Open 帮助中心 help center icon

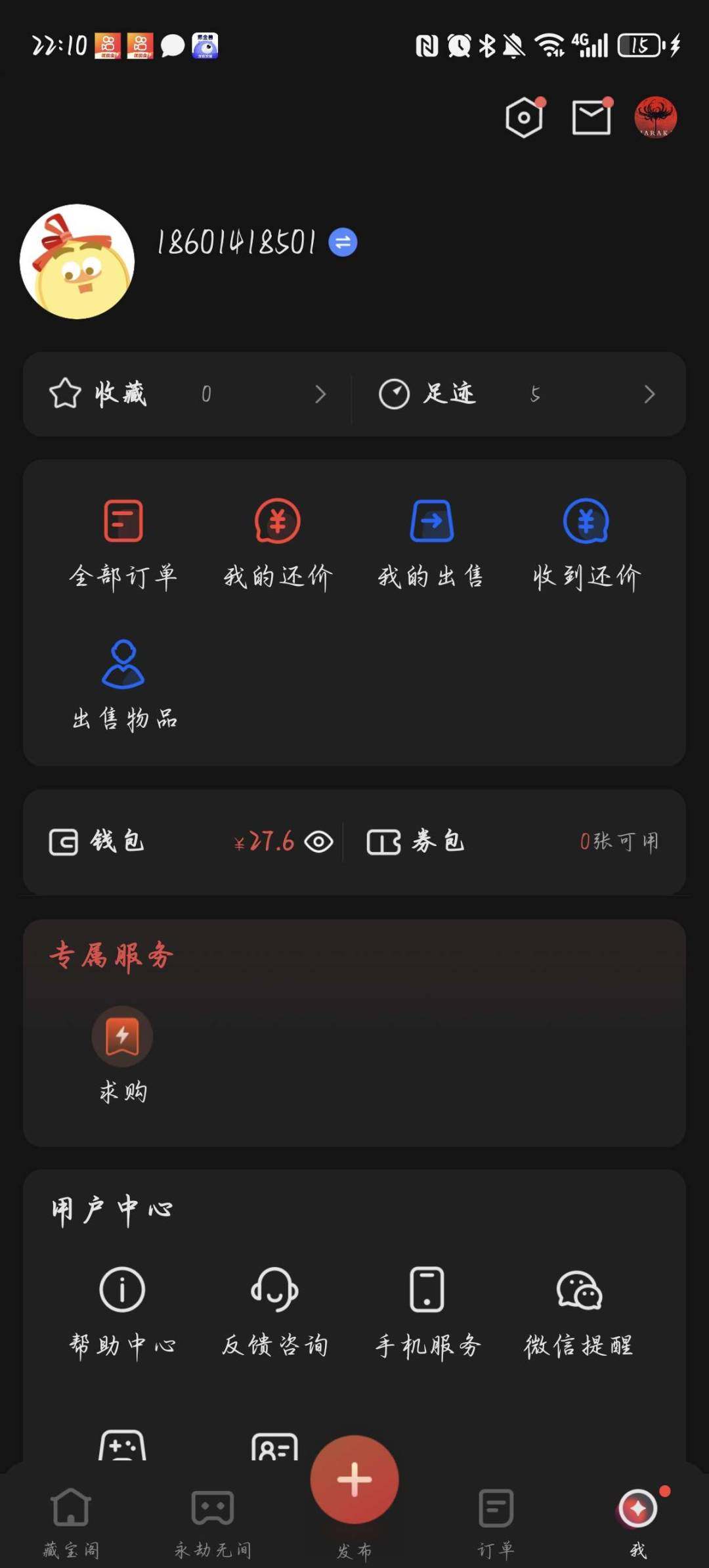(122, 1289)
